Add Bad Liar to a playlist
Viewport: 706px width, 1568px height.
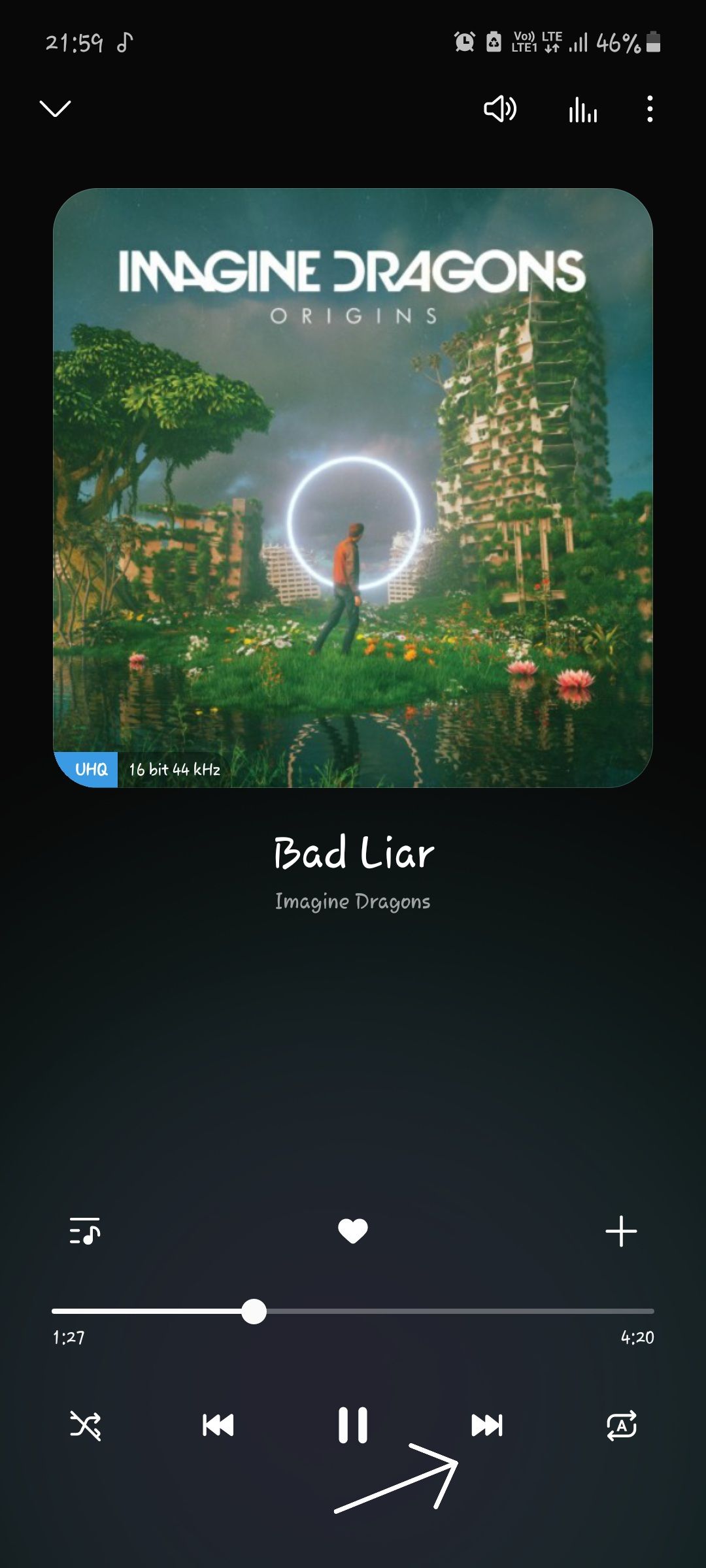click(x=621, y=1231)
